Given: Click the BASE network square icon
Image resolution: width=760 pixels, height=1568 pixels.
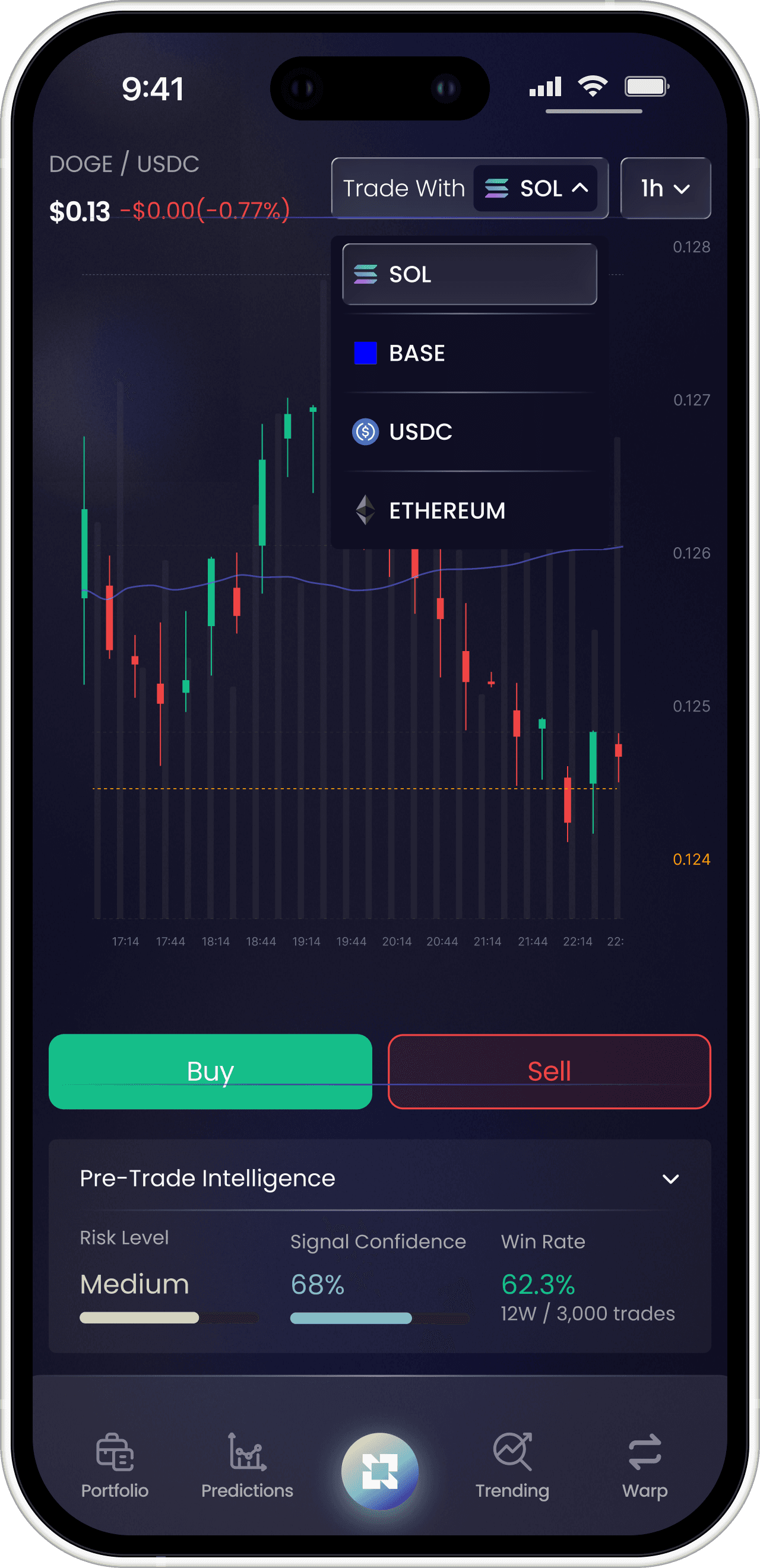Looking at the screenshot, I should pos(366,353).
